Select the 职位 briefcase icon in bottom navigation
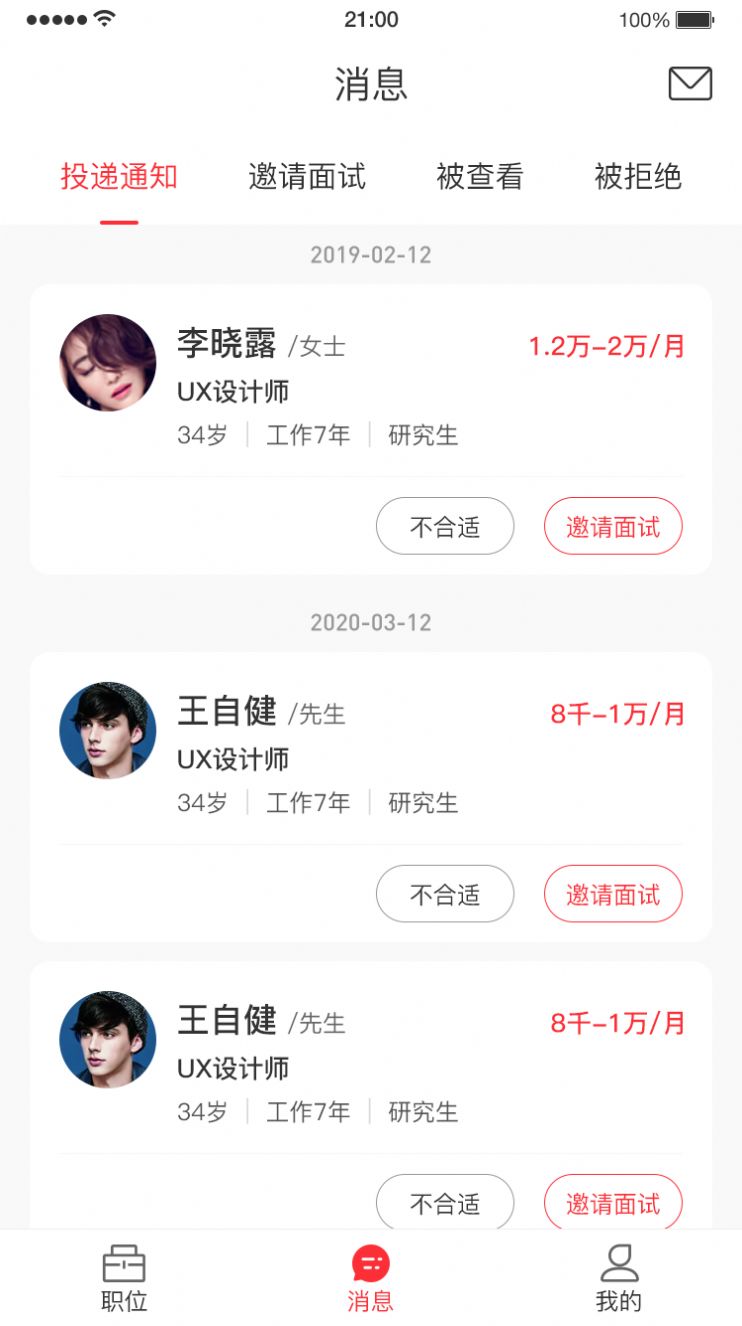This screenshot has height=1326, width=742. tap(123, 1266)
